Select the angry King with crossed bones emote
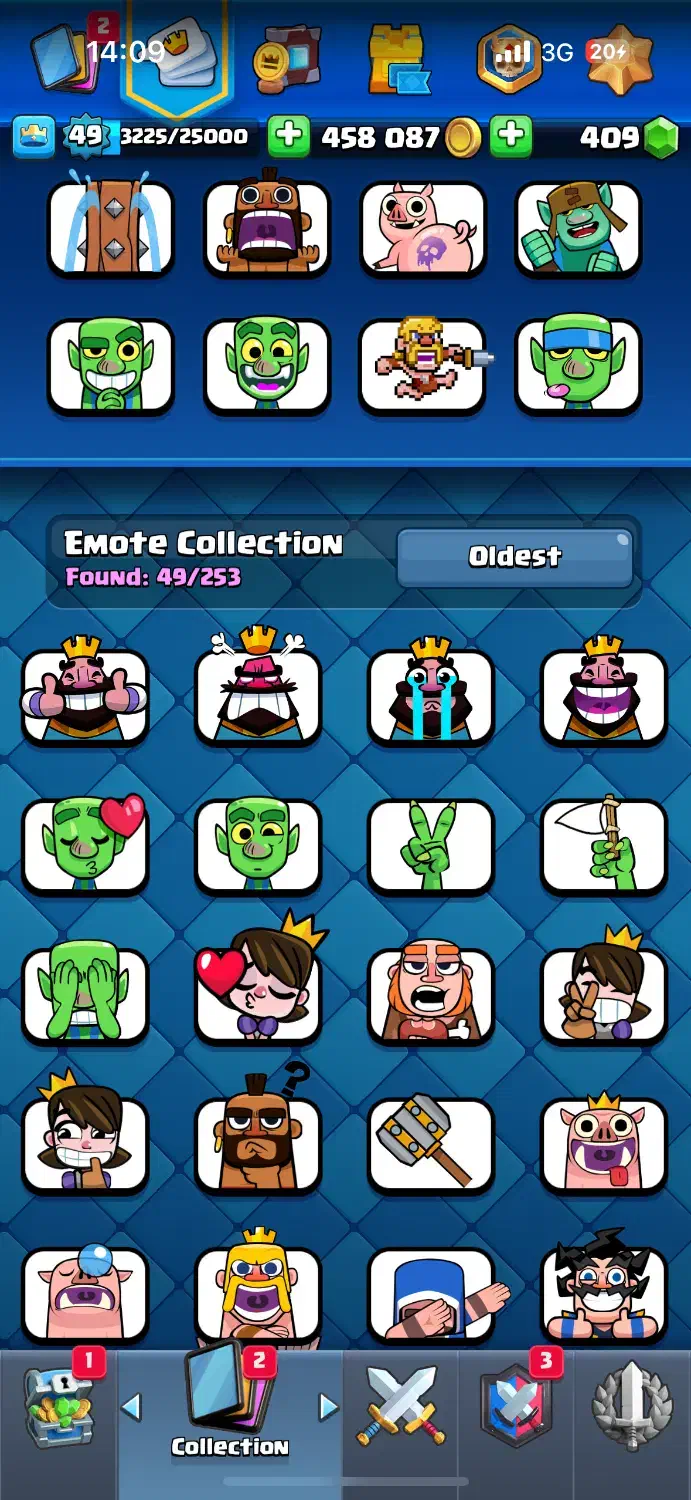 tap(258, 692)
